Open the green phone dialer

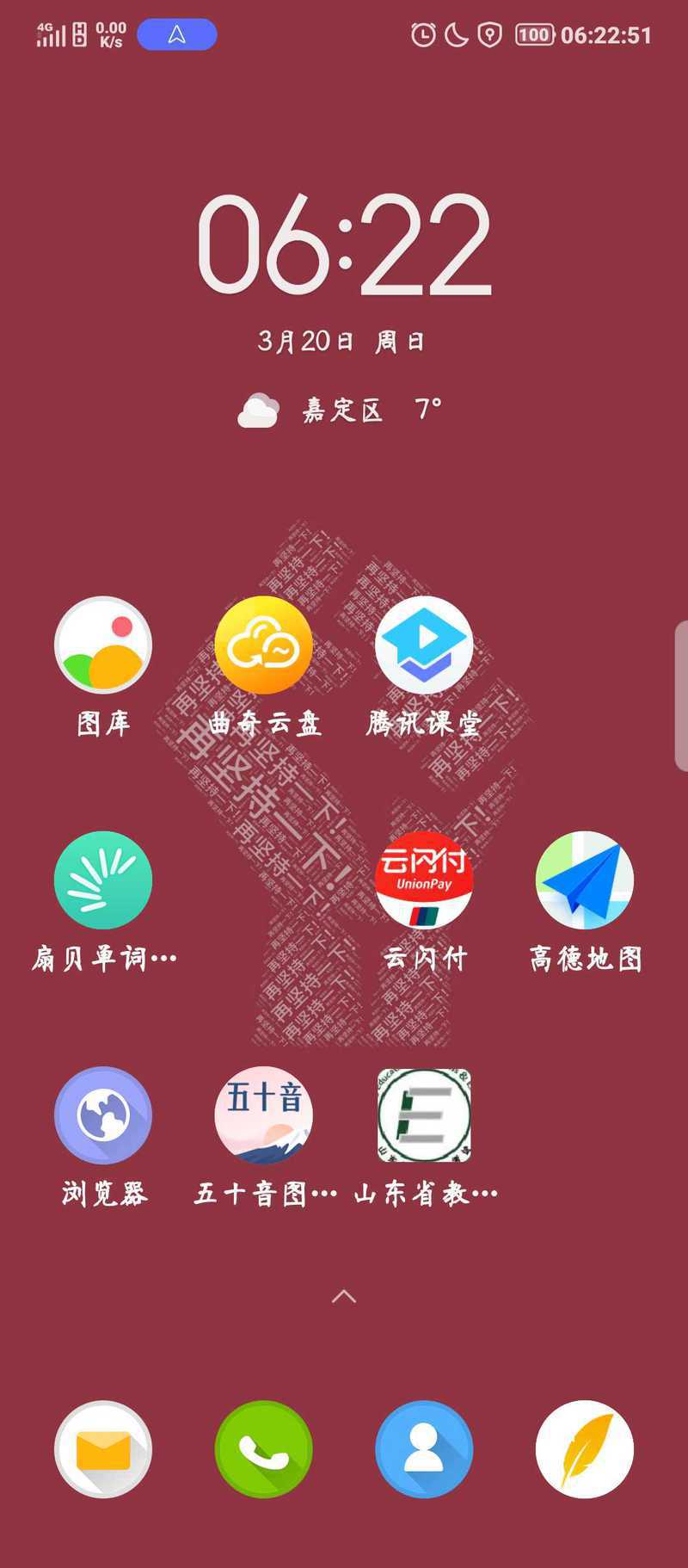click(x=263, y=1449)
